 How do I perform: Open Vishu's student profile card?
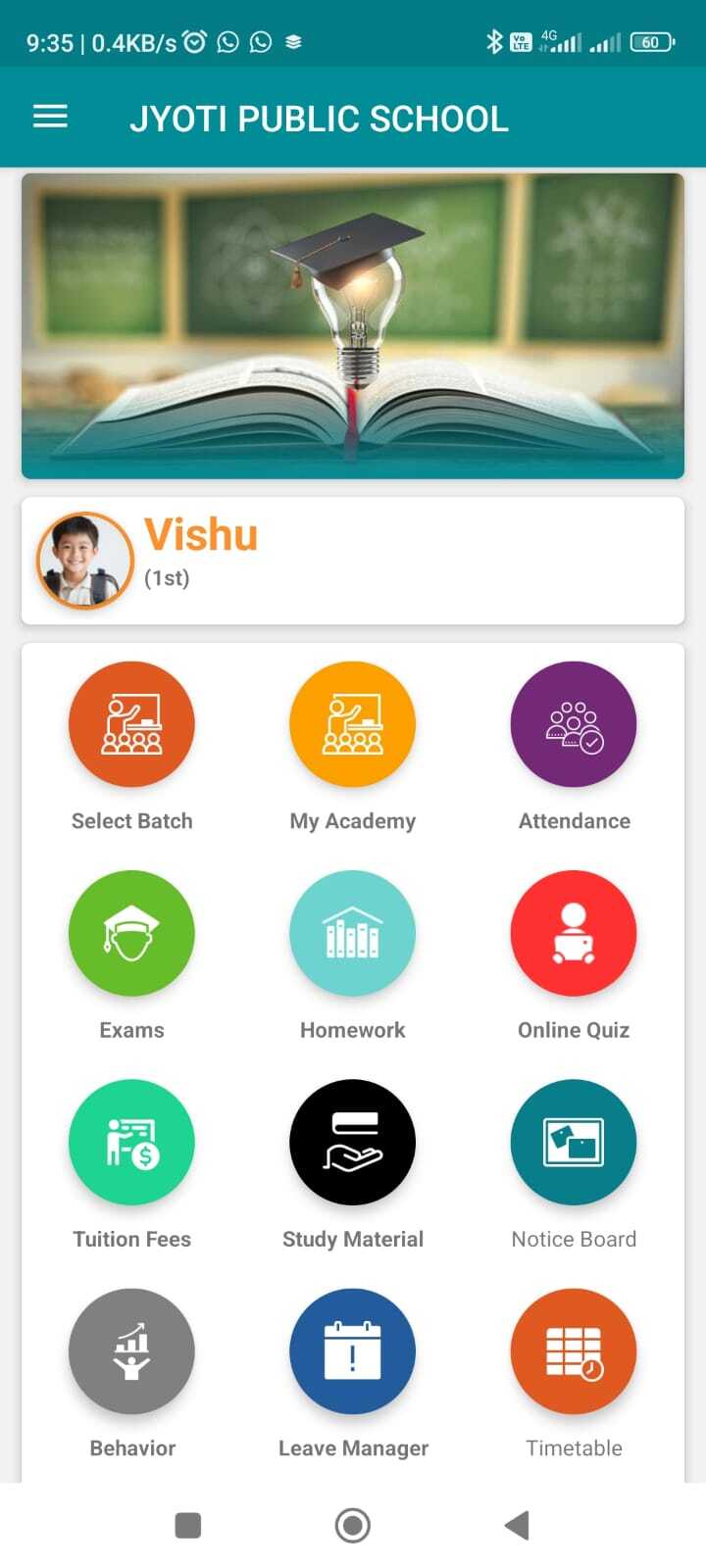point(352,561)
